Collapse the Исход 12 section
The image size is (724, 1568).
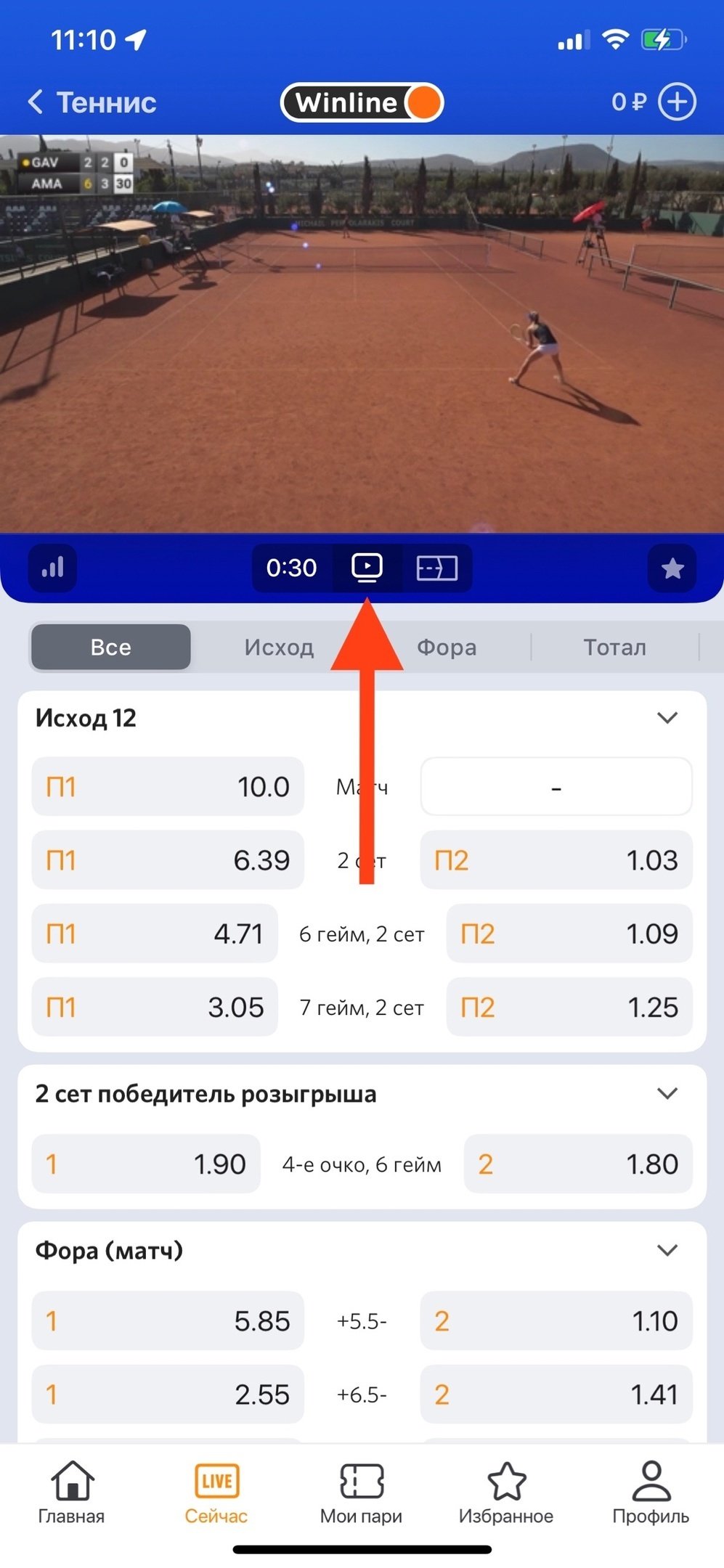tap(667, 718)
